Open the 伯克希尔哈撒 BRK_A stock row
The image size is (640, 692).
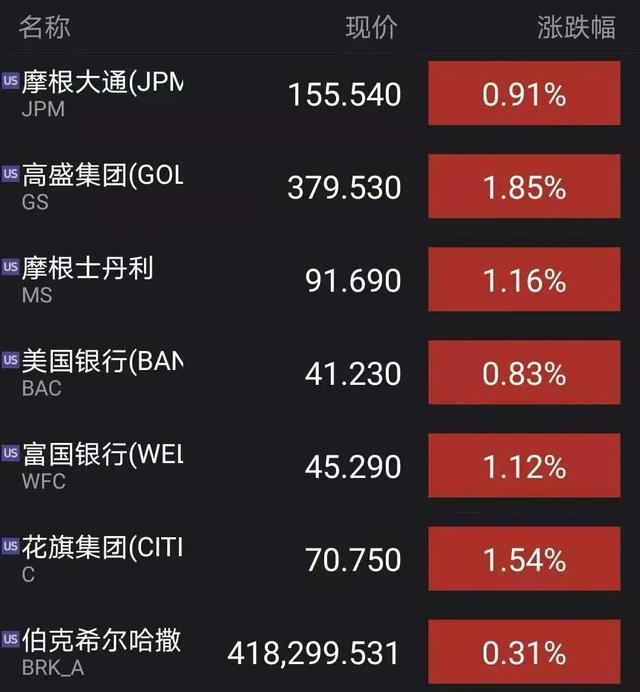point(102,651)
